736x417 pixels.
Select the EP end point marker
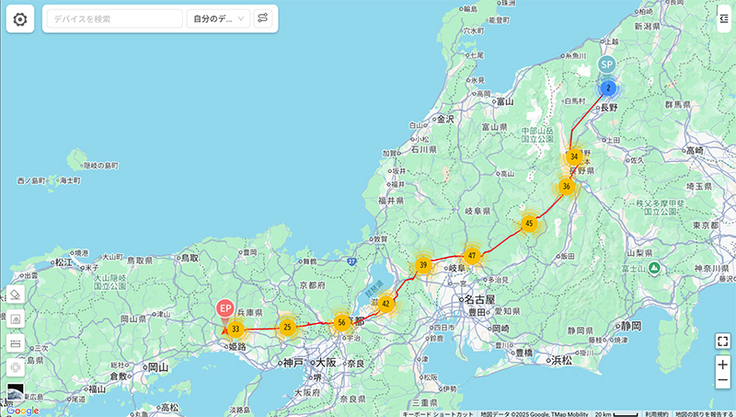point(226,309)
